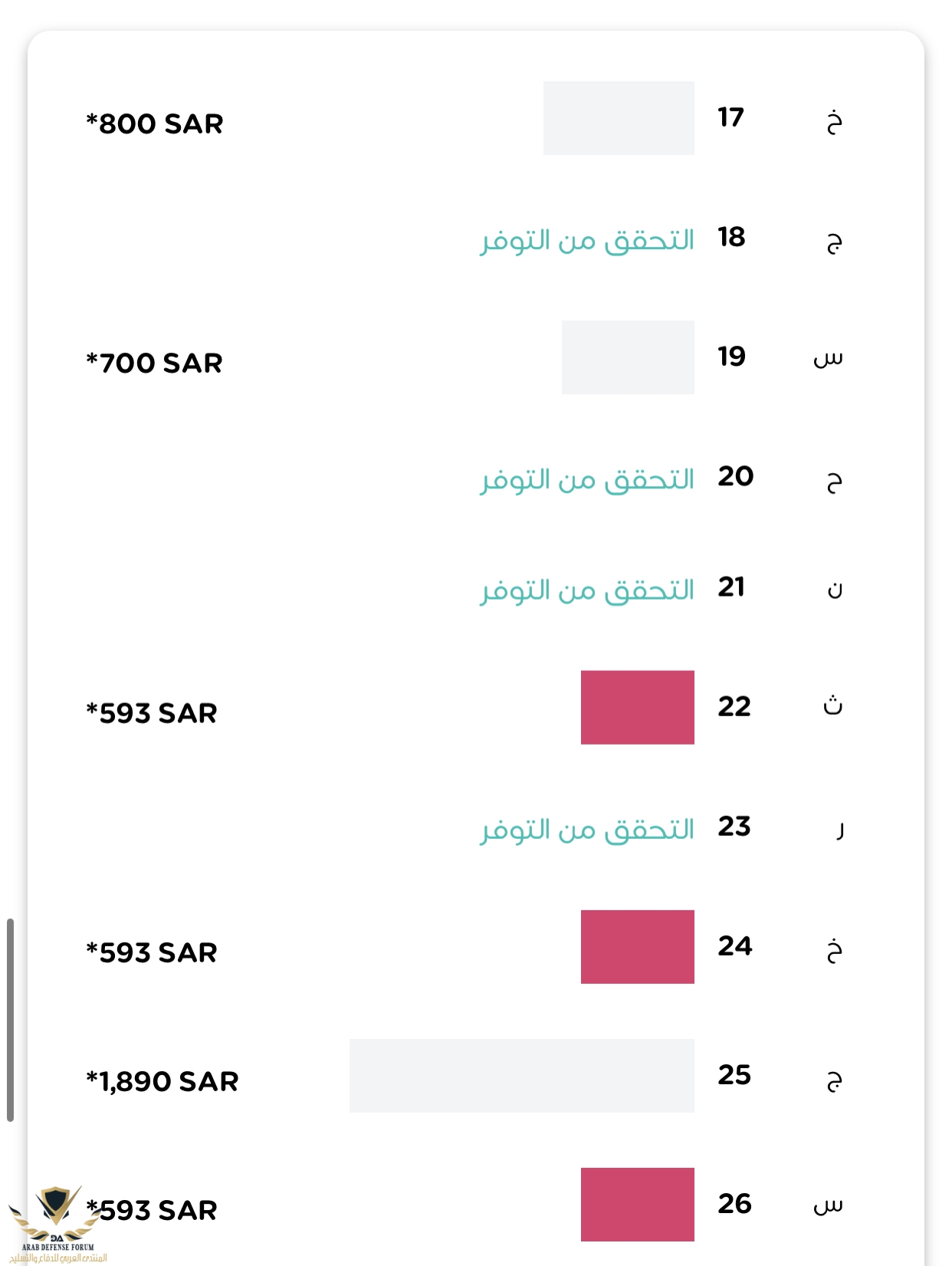Check availability for day 21
This screenshot has width=952, height=1266.
coord(587,590)
